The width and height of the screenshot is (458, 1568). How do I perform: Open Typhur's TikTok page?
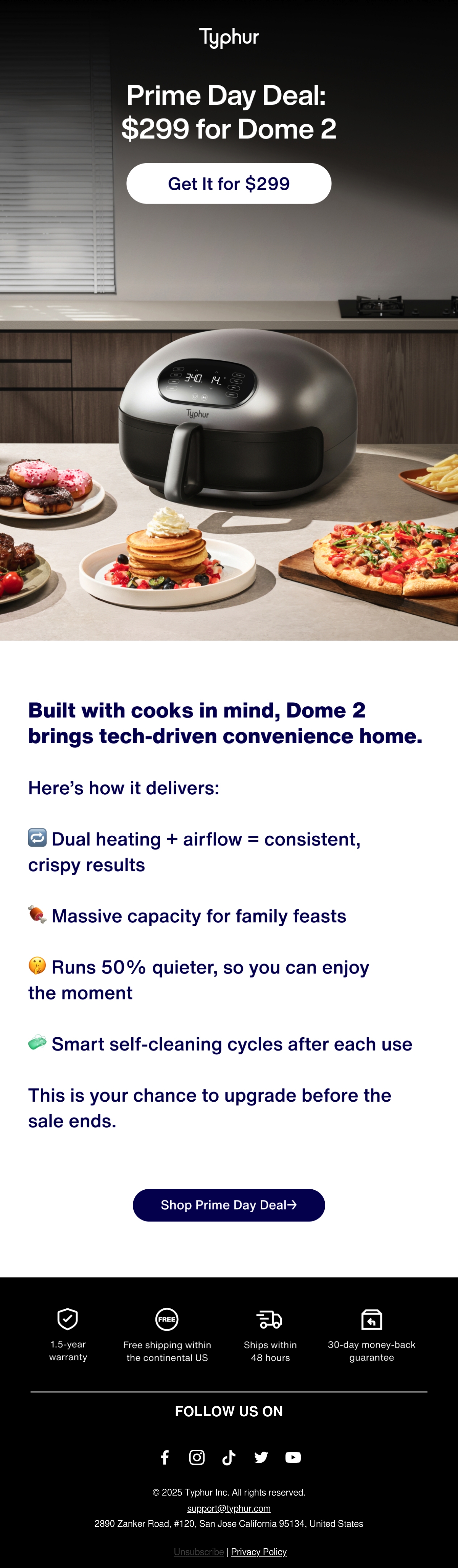click(228, 1457)
